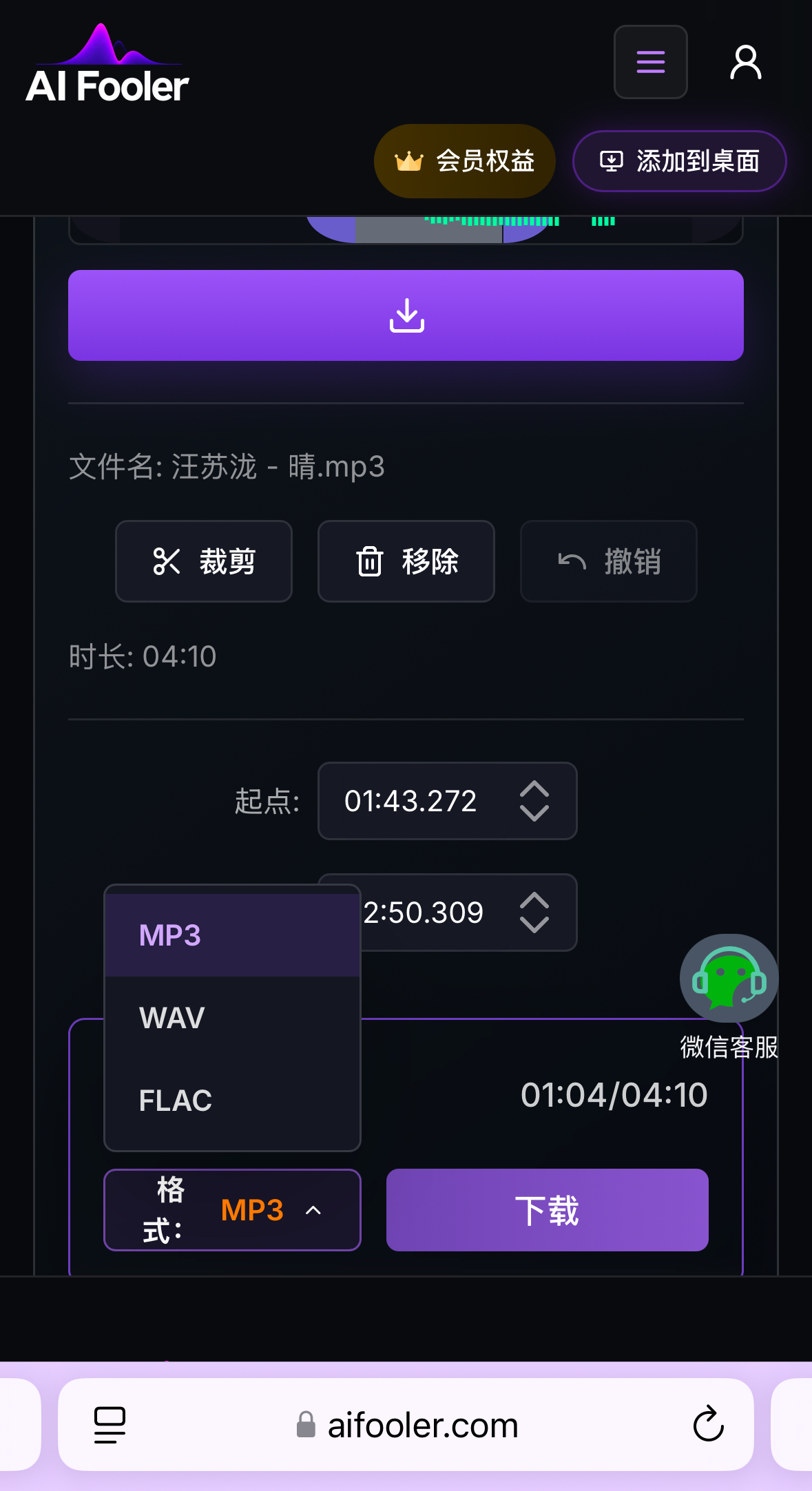
Task: Open the hamburger menu
Action: (650, 62)
